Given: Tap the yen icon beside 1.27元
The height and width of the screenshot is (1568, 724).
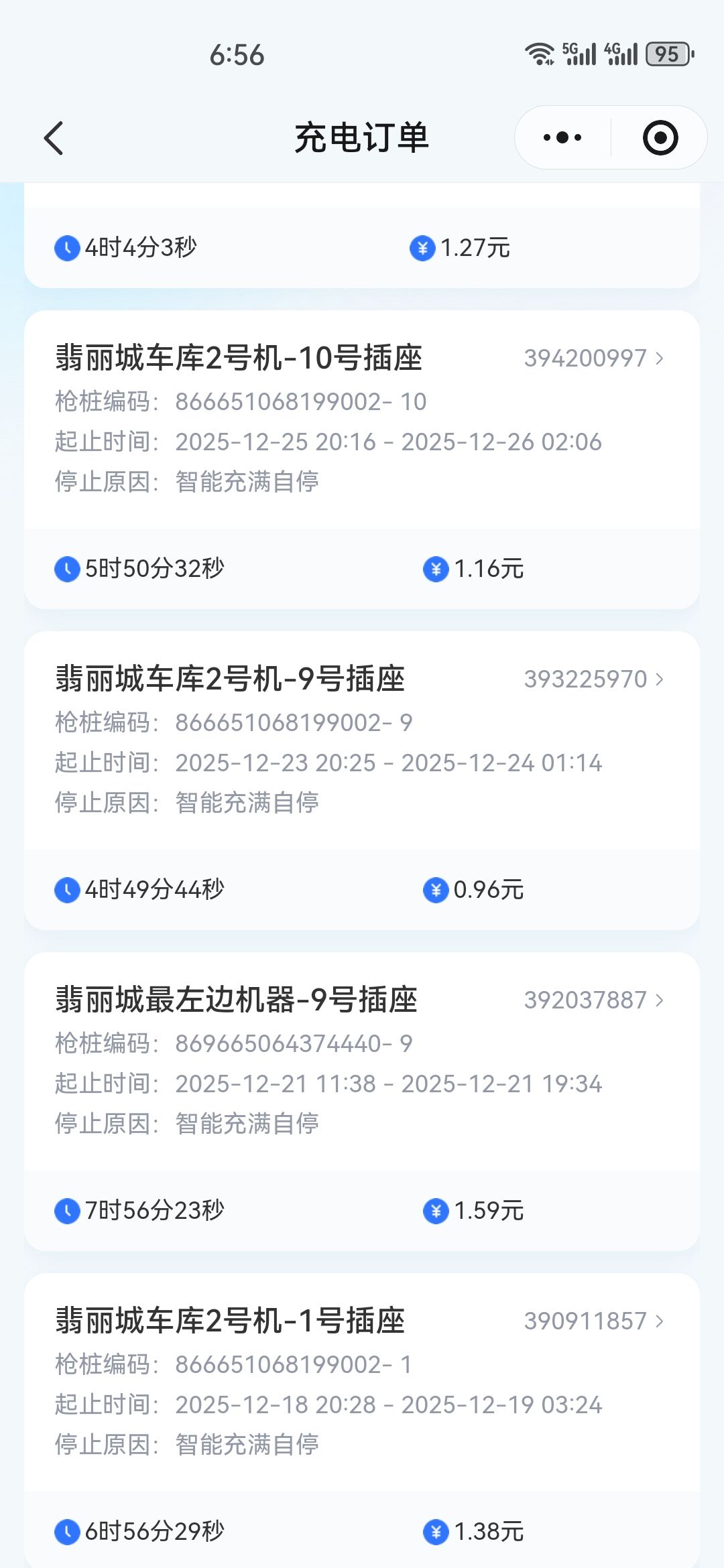Looking at the screenshot, I should pyautogui.click(x=424, y=247).
